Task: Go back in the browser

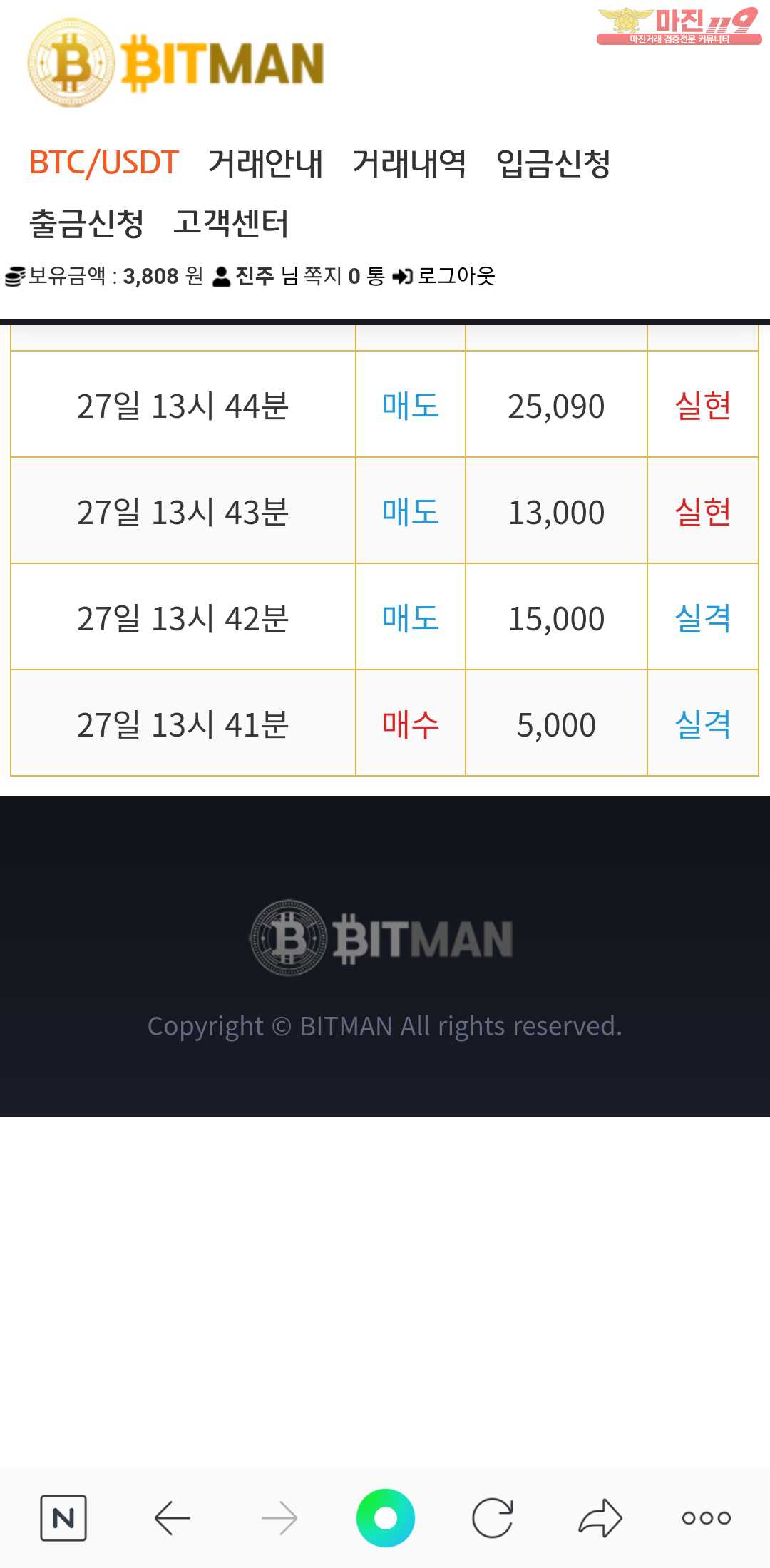Action: (x=172, y=1518)
